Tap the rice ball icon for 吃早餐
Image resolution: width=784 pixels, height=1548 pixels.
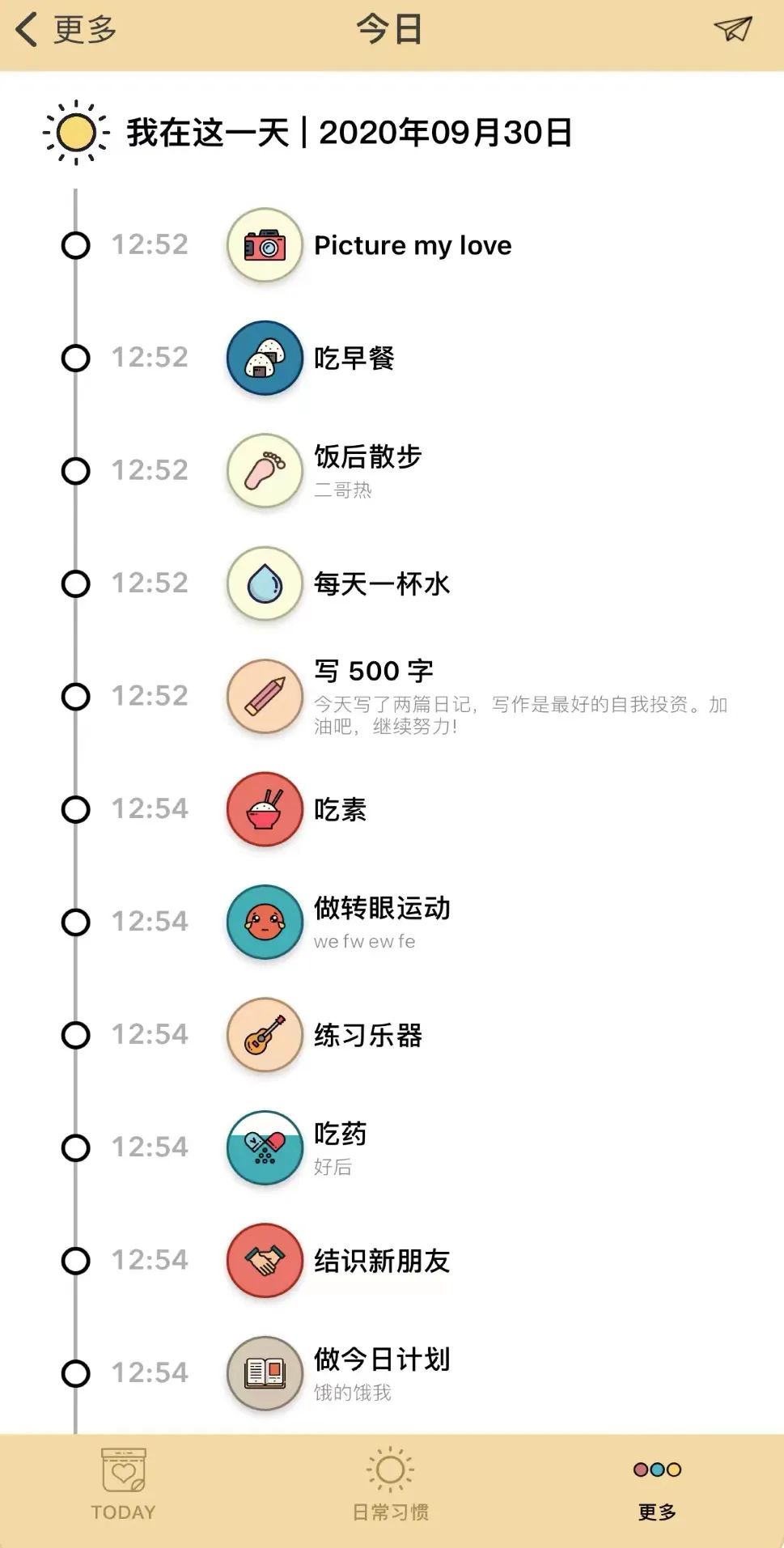pos(264,357)
